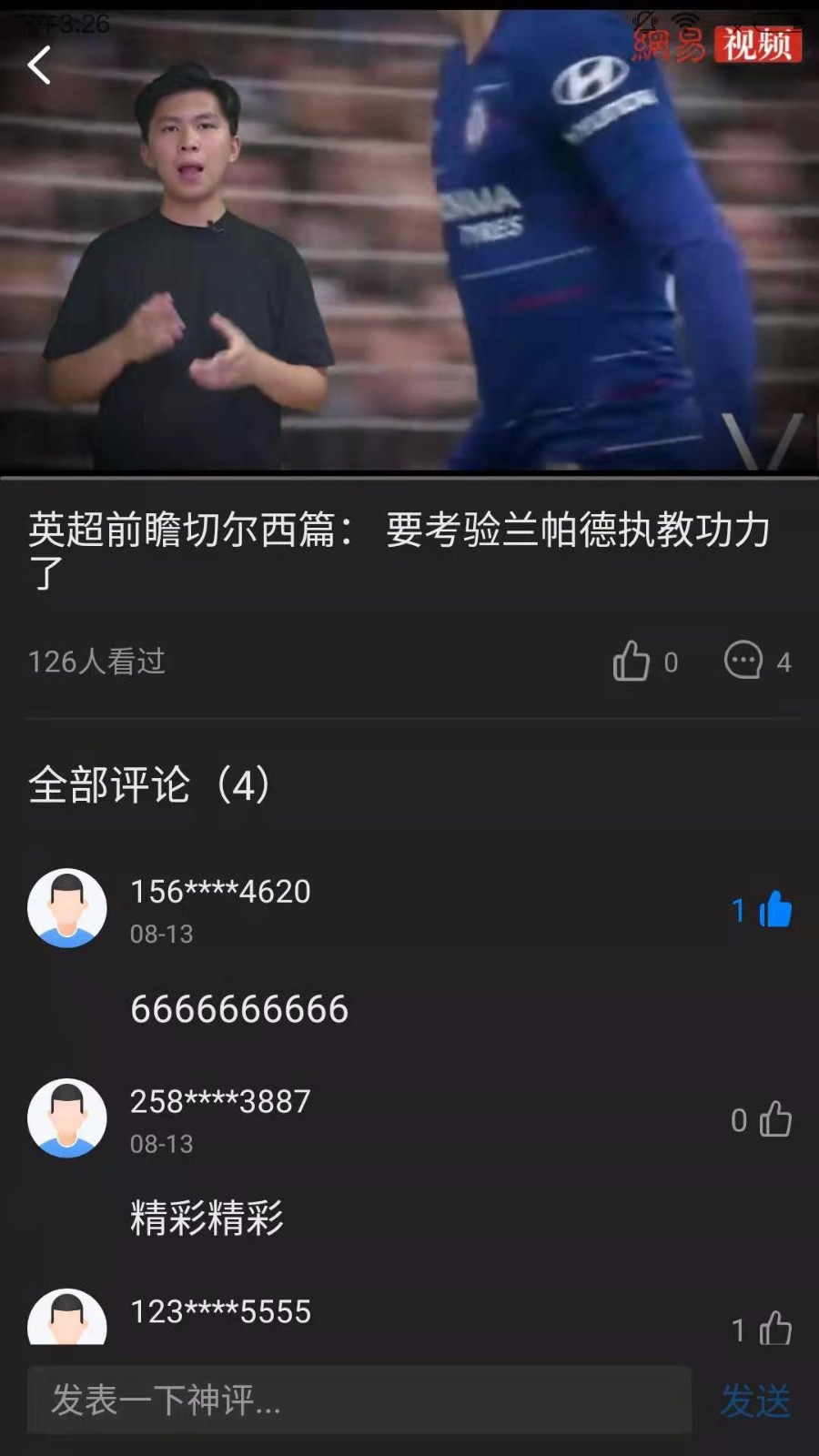This screenshot has height=1456, width=819.
Task: Click the 126人看过 view count
Action: [96, 662]
